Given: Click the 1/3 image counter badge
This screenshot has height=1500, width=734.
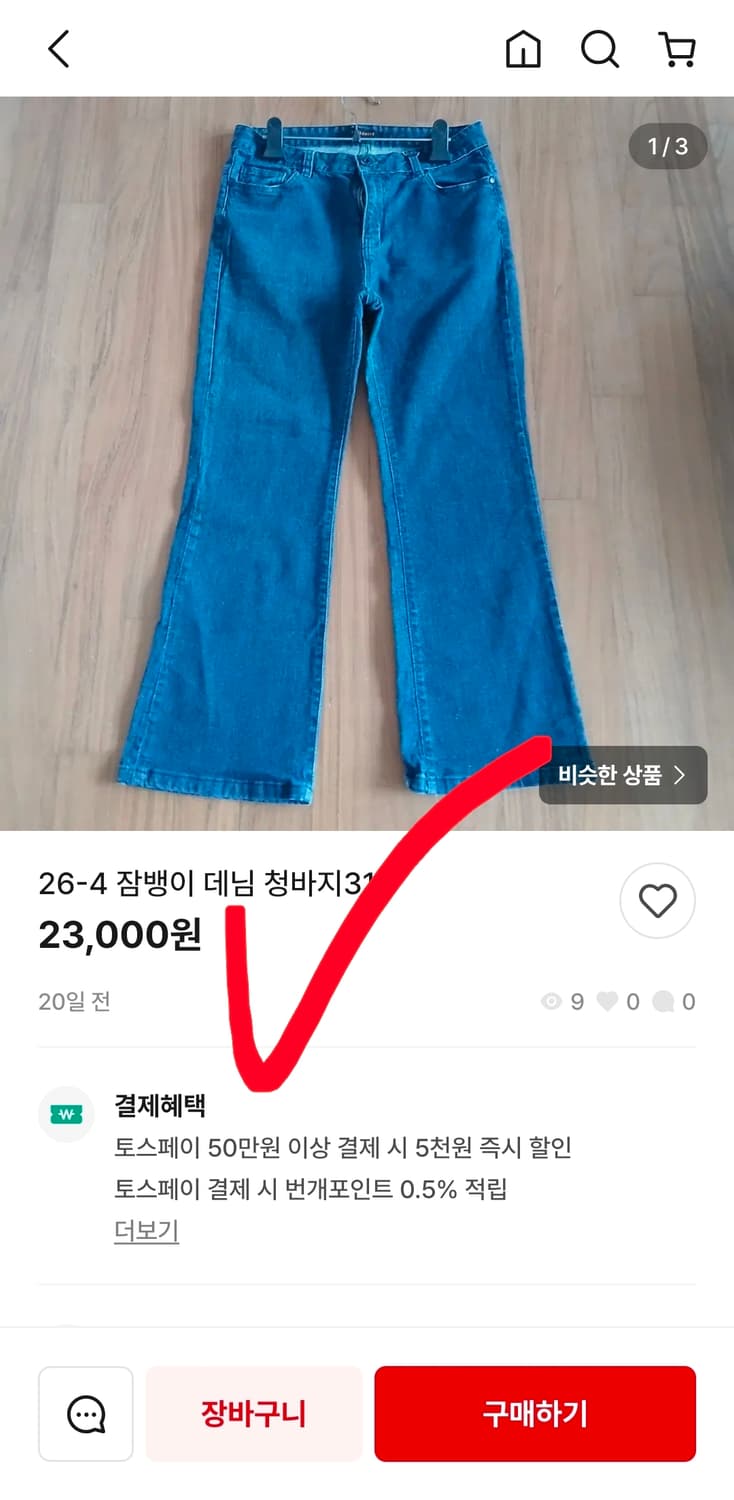Looking at the screenshot, I should pyautogui.click(x=666, y=146).
